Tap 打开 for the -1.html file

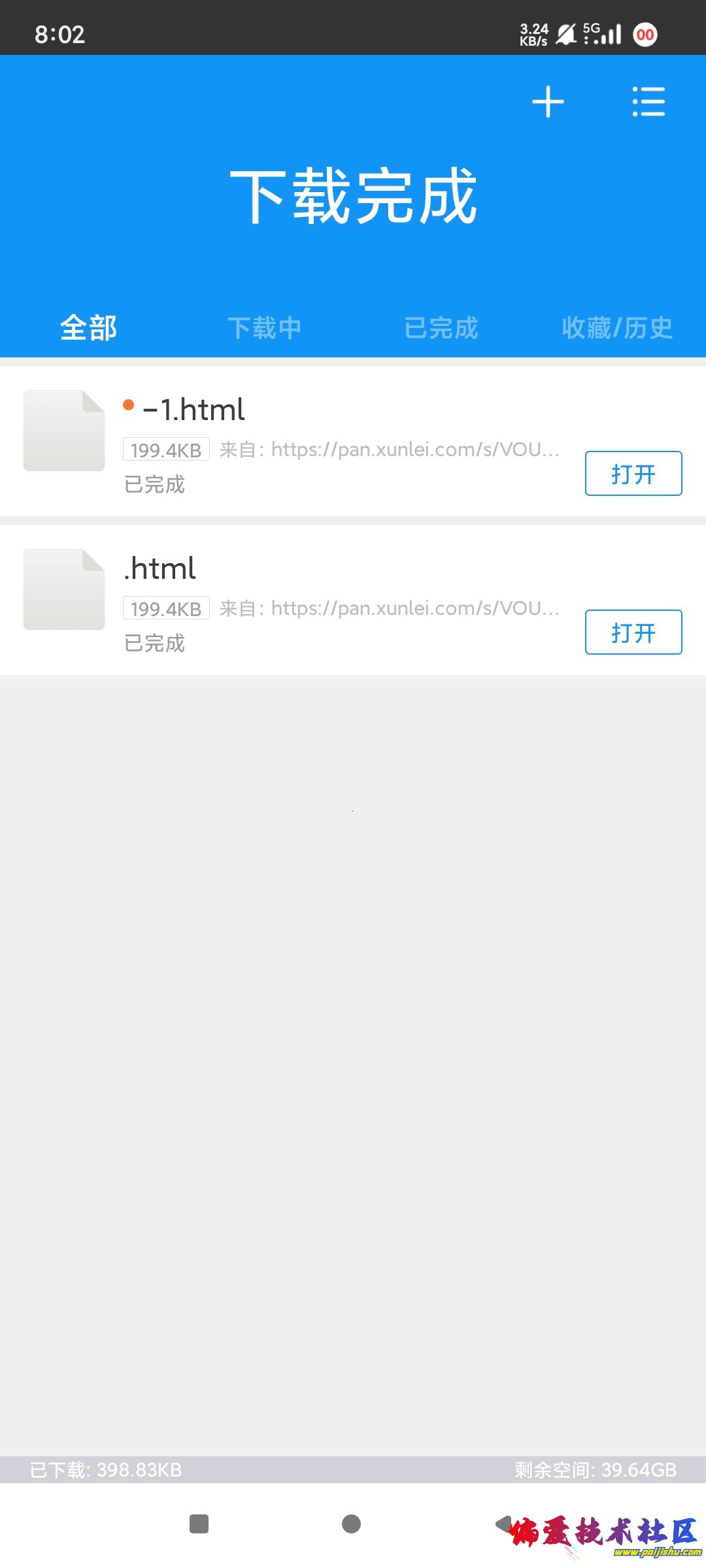pos(633,474)
